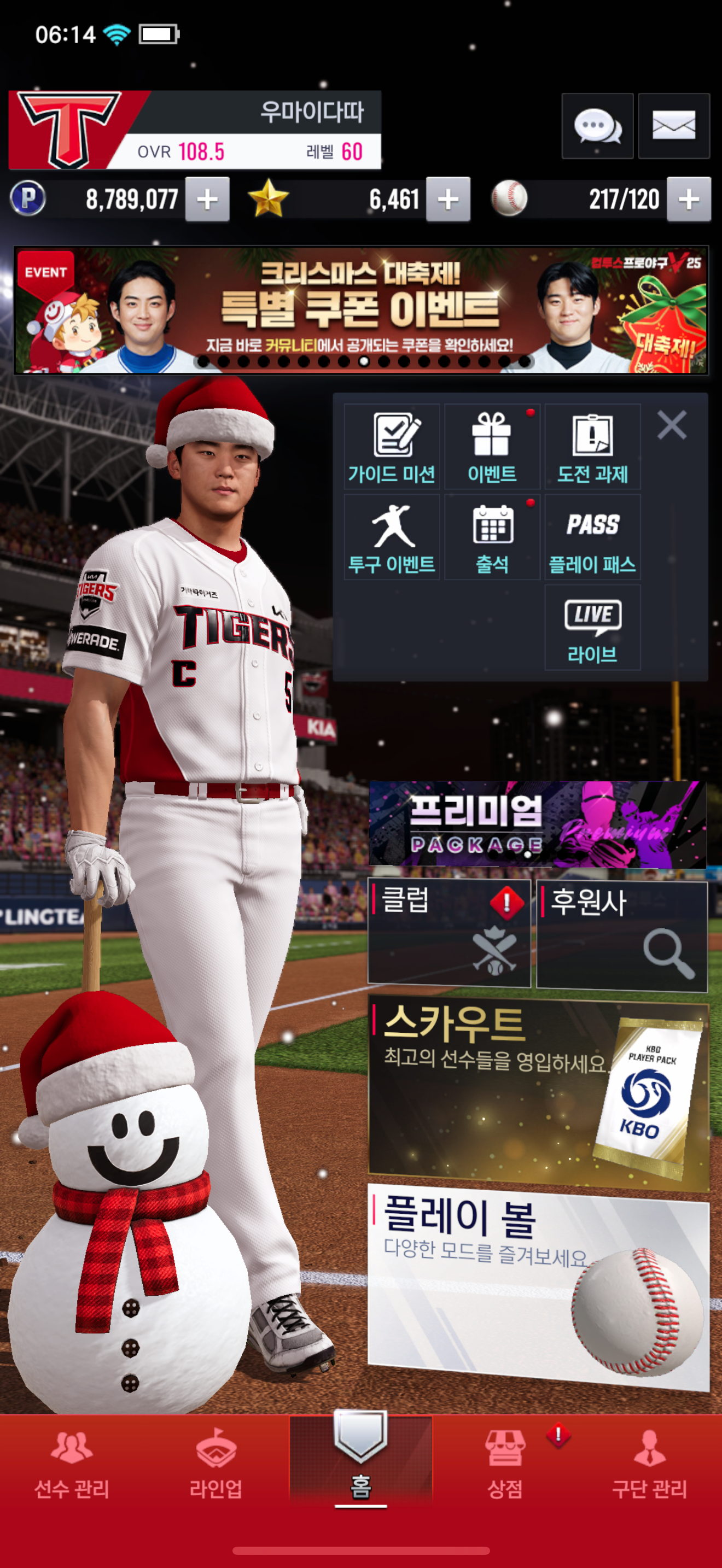Open 출석 attendance calendar
The height and width of the screenshot is (1568, 722).
point(492,537)
